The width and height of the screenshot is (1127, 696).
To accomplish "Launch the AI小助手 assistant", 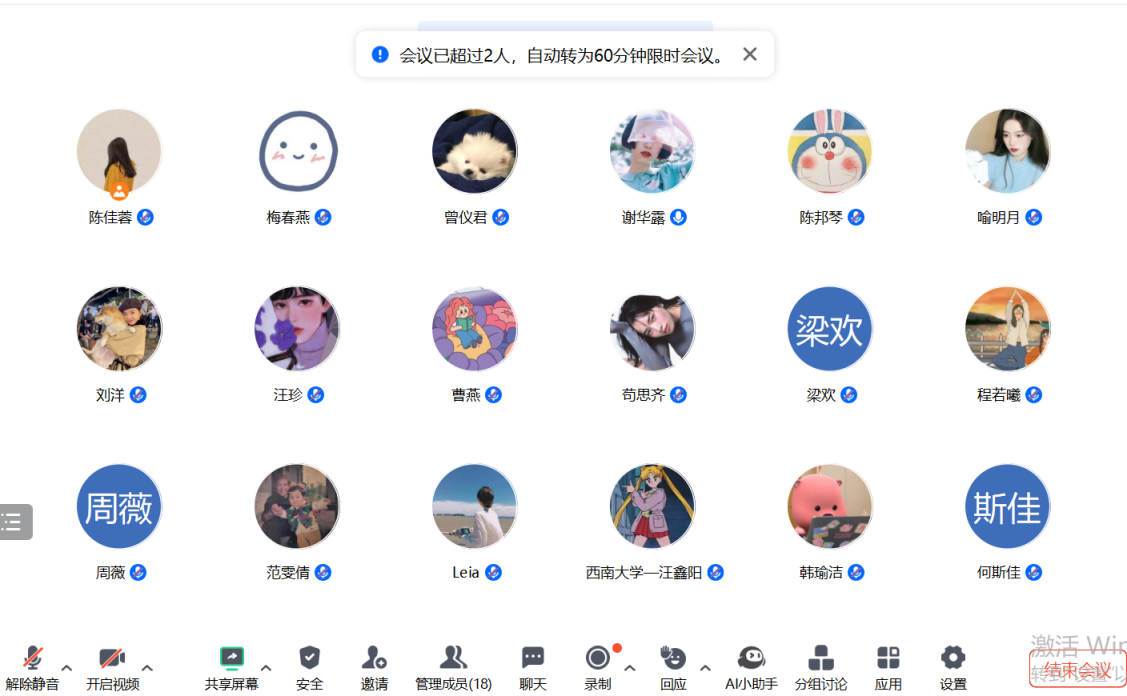I will tap(751, 667).
